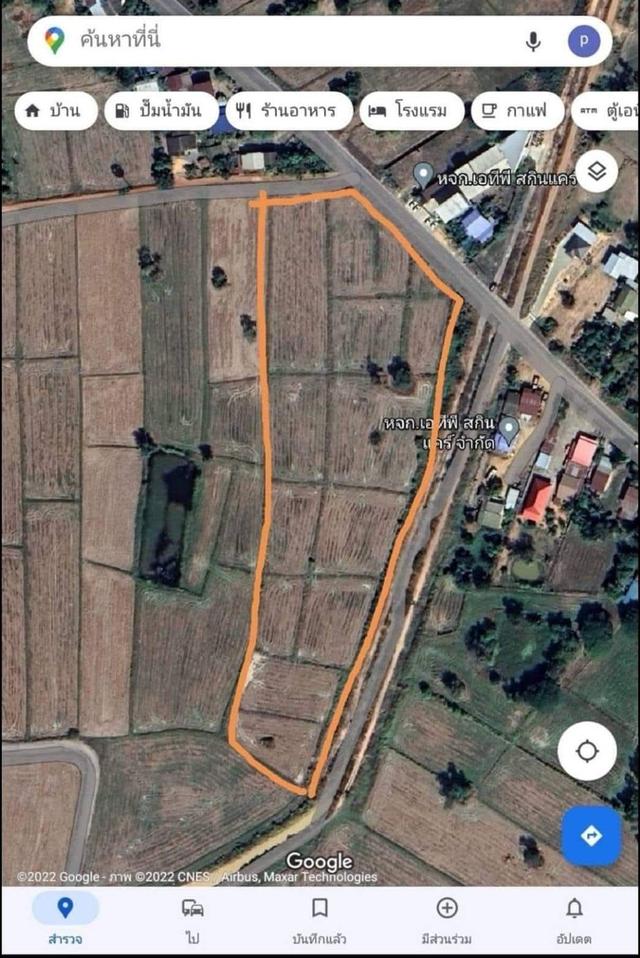Center map on my location
640x958 pixels.
(x=587, y=750)
